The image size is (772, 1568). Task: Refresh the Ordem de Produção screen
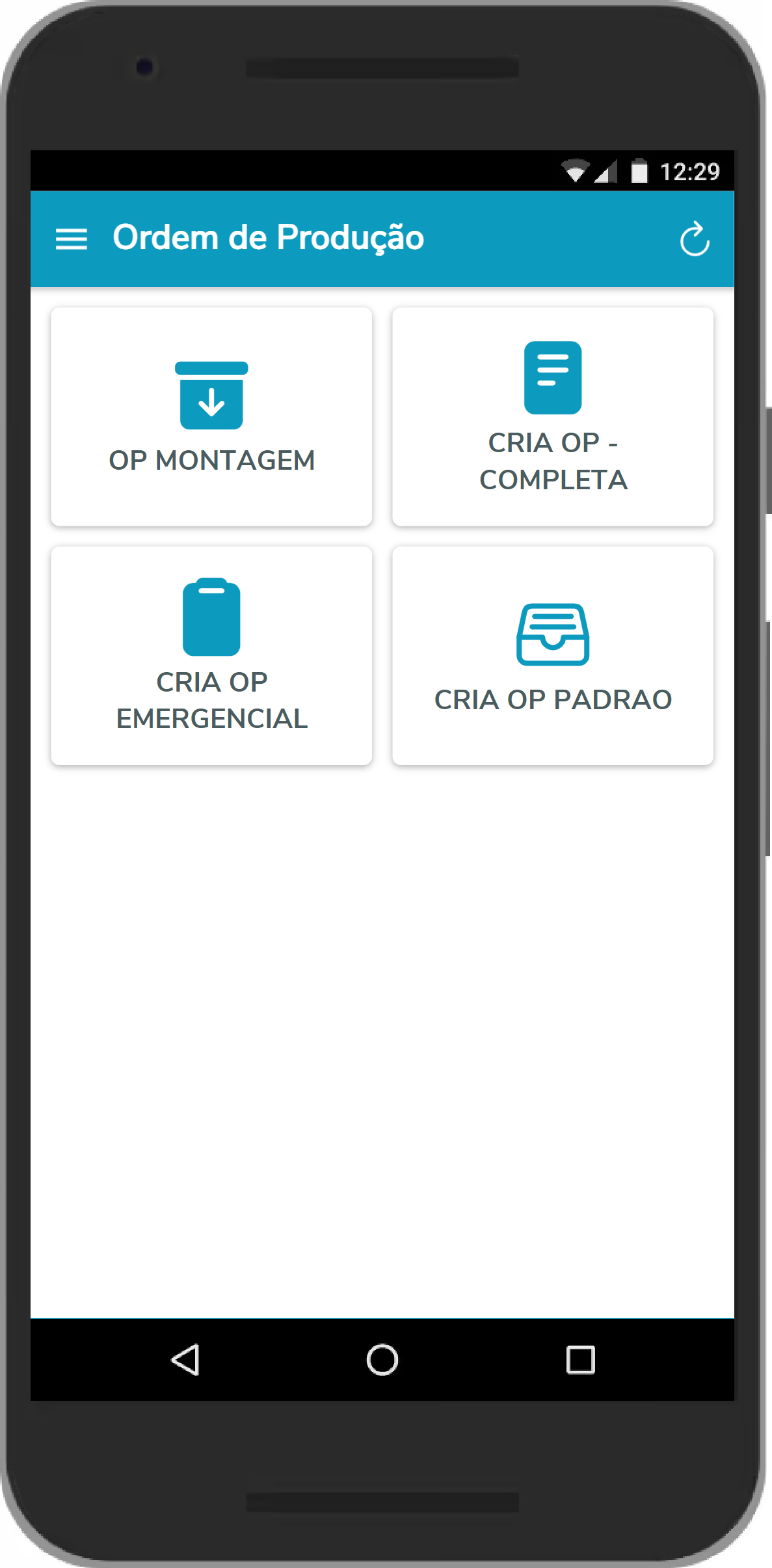pyautogui.click(x=694, y=239)
